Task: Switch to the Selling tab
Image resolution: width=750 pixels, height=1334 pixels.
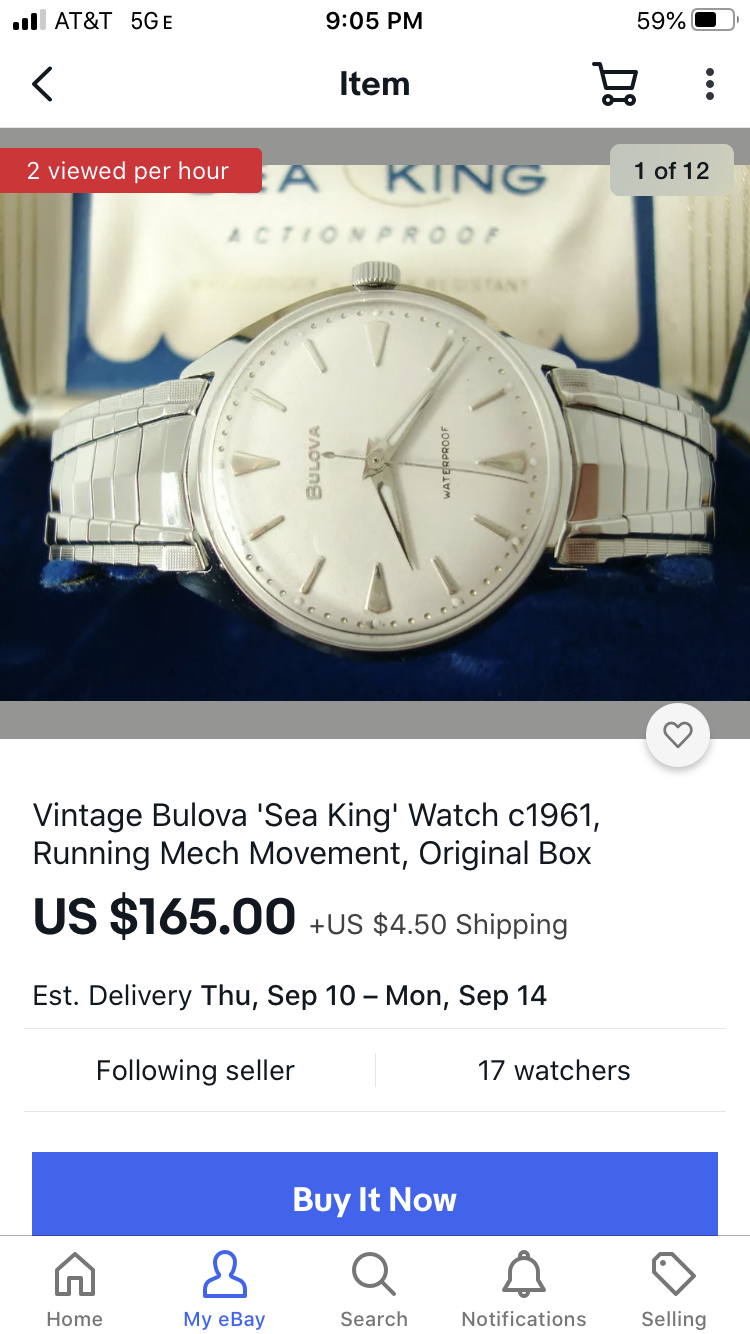Action: point(673,1290)
